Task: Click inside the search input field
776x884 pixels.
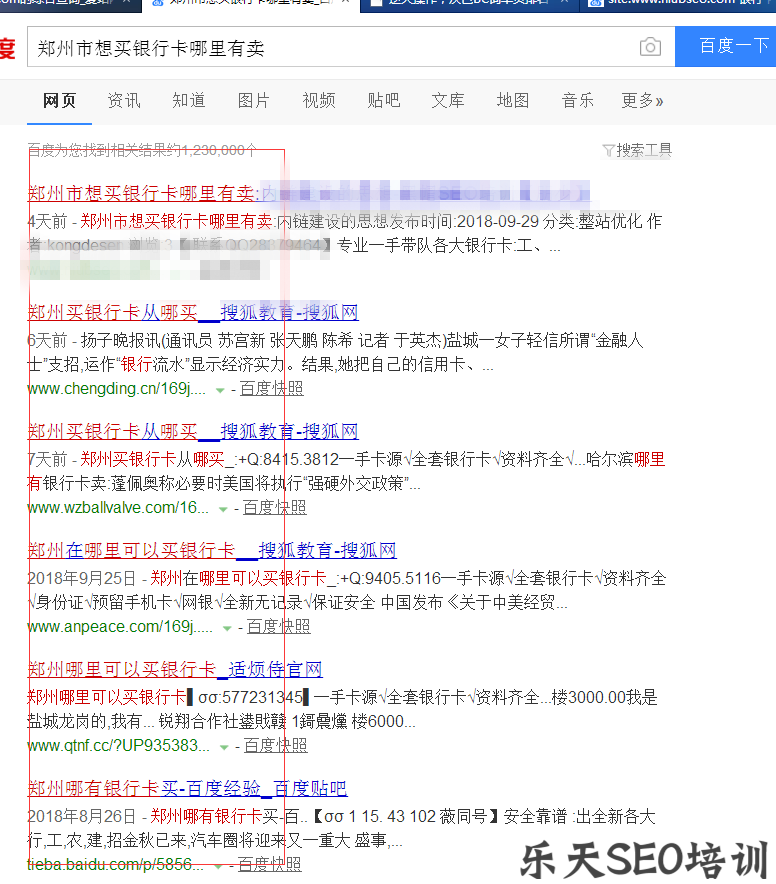Action: pyautogui.click(x=300, y=47)
